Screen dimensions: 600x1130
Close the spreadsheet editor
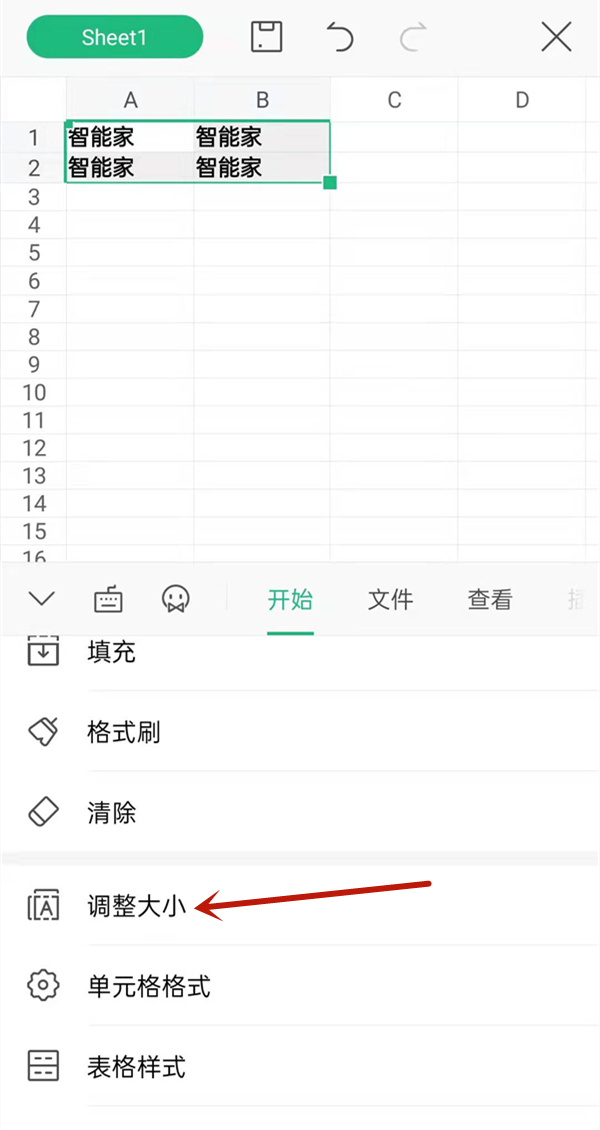click(555, 38)
